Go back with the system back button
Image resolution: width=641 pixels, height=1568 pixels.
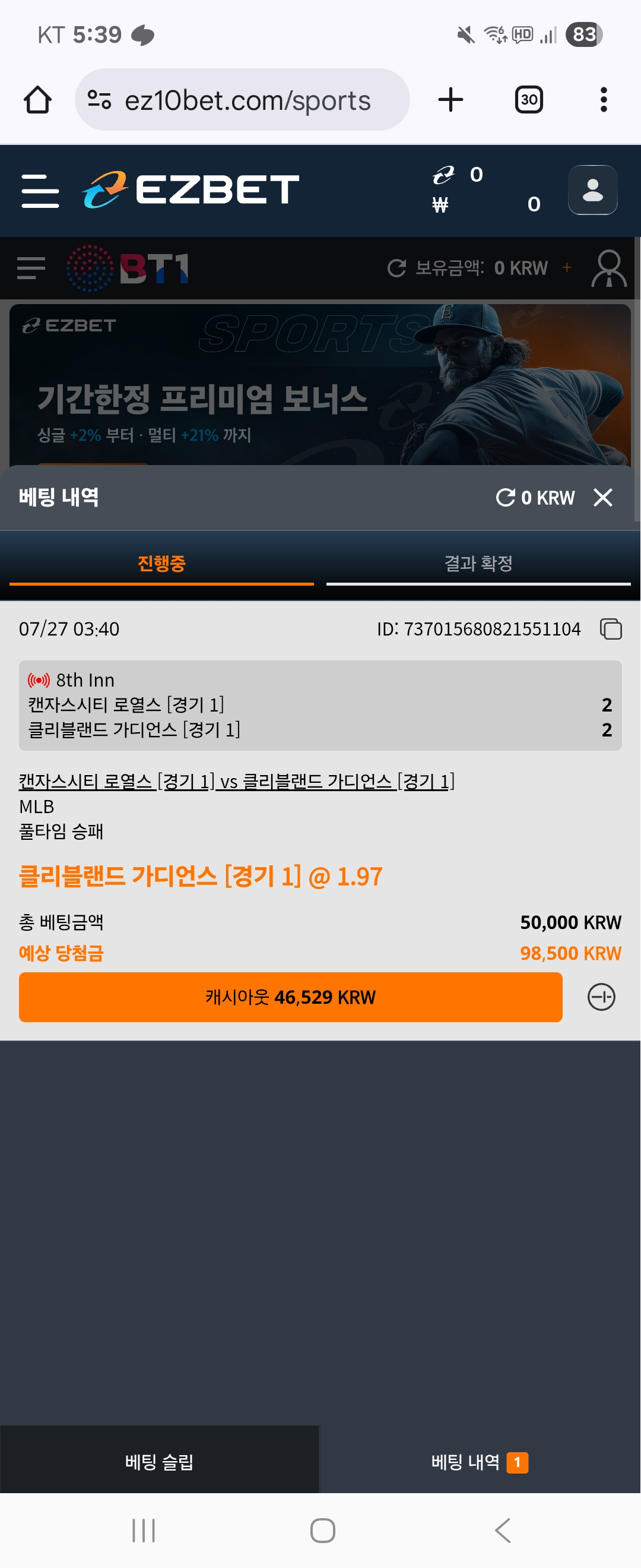(x=502, y=1529)
